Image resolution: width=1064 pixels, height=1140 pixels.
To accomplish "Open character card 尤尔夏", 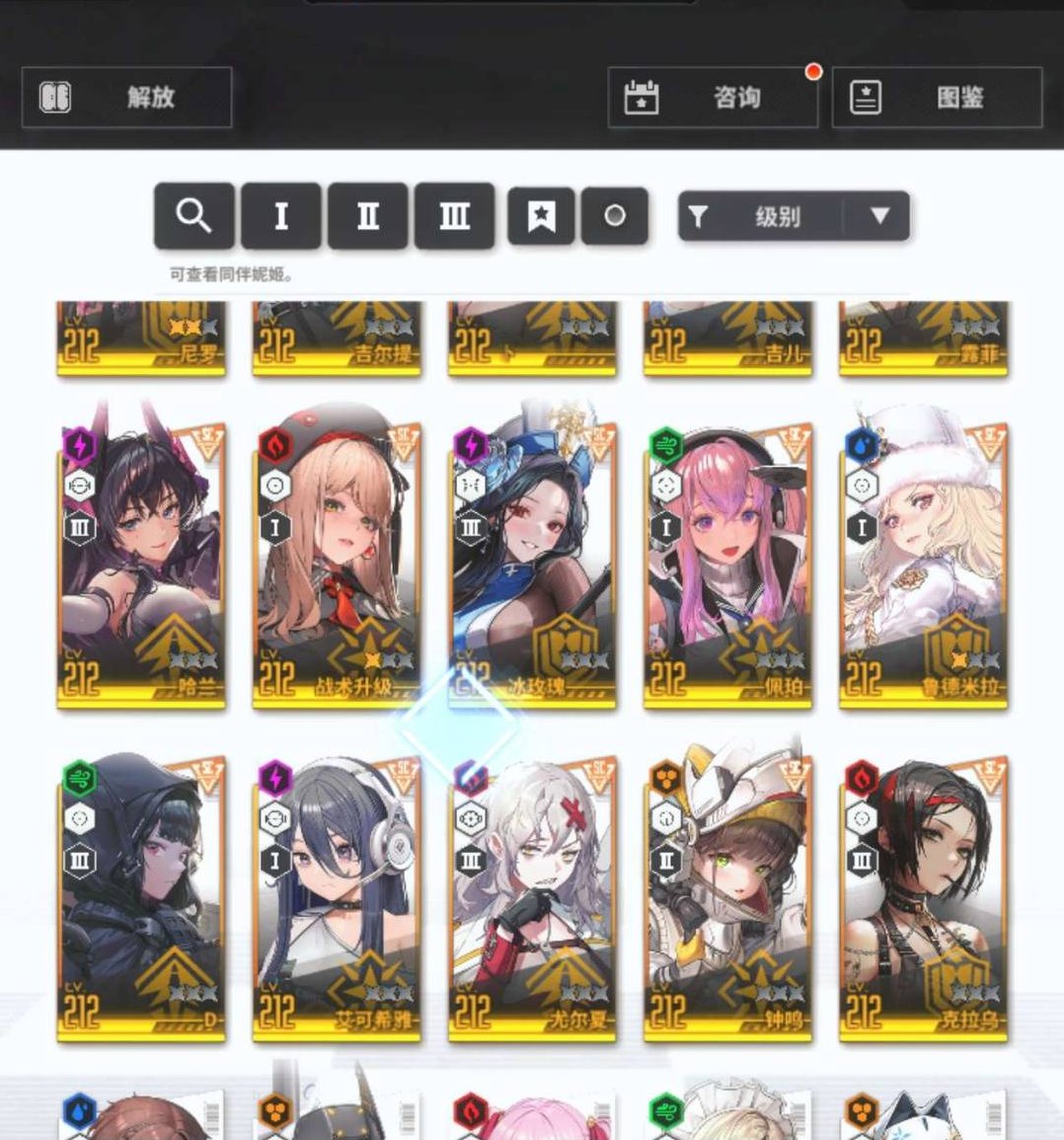I will point(532,896).
